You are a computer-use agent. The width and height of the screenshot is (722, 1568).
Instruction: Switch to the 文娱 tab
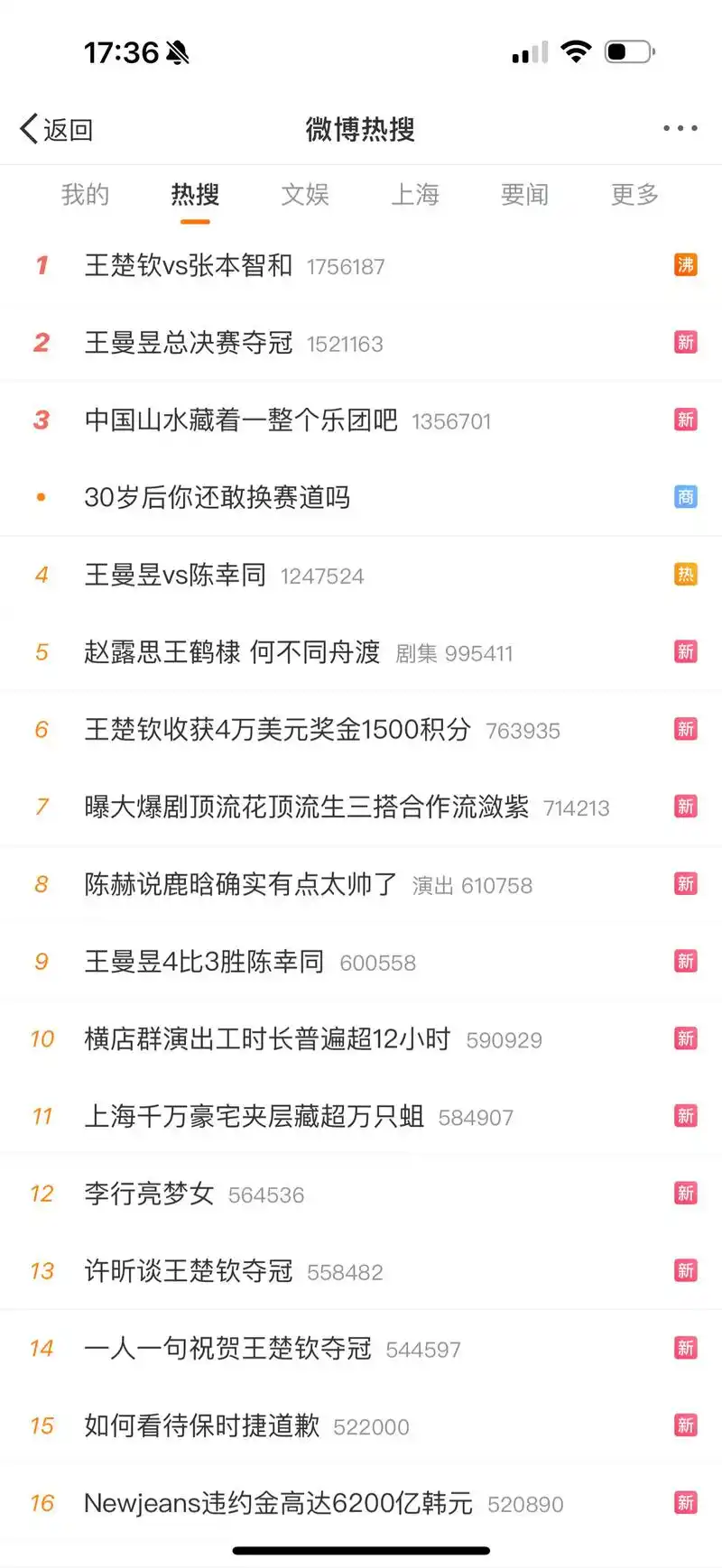click(x=305, y=195)
